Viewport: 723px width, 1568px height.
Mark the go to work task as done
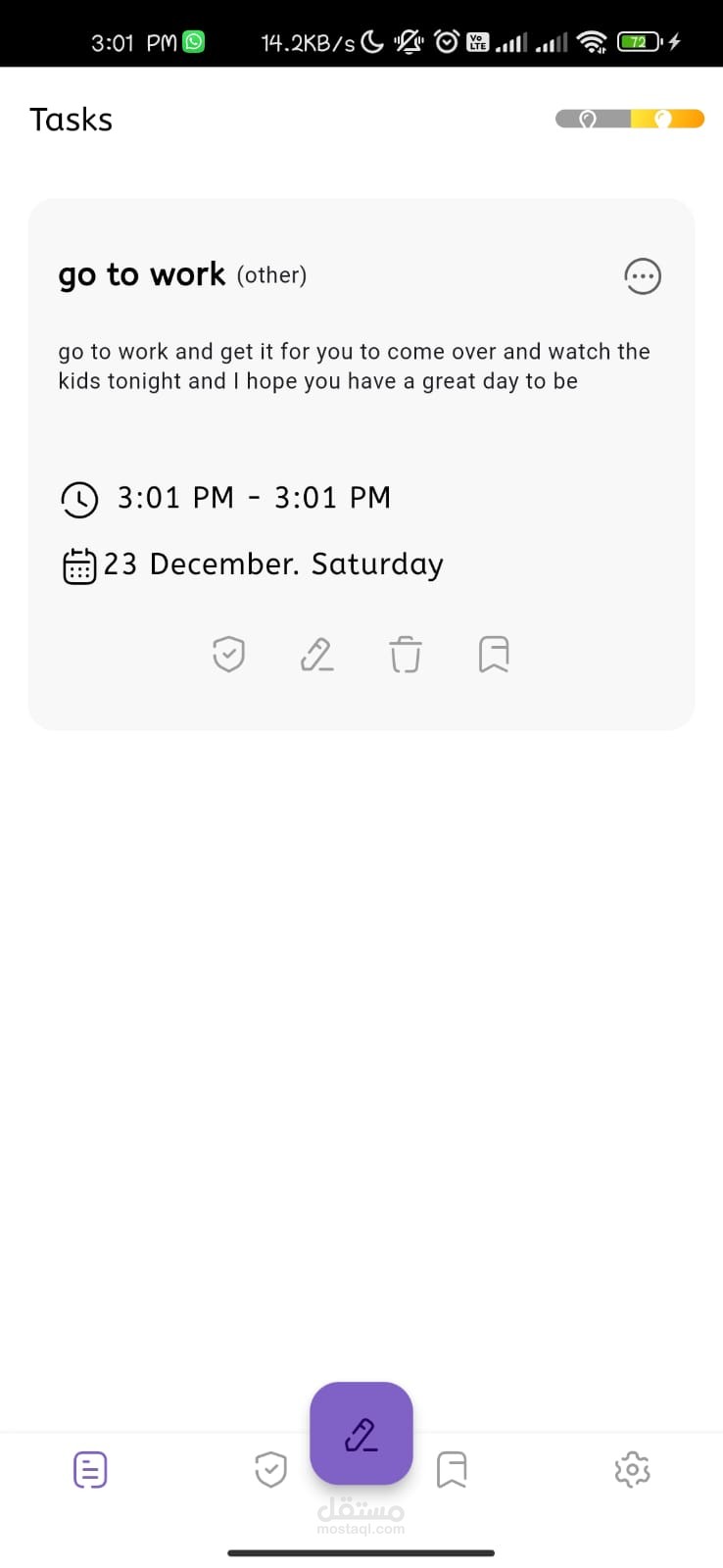pyautogui.click(x=228, y=654)
